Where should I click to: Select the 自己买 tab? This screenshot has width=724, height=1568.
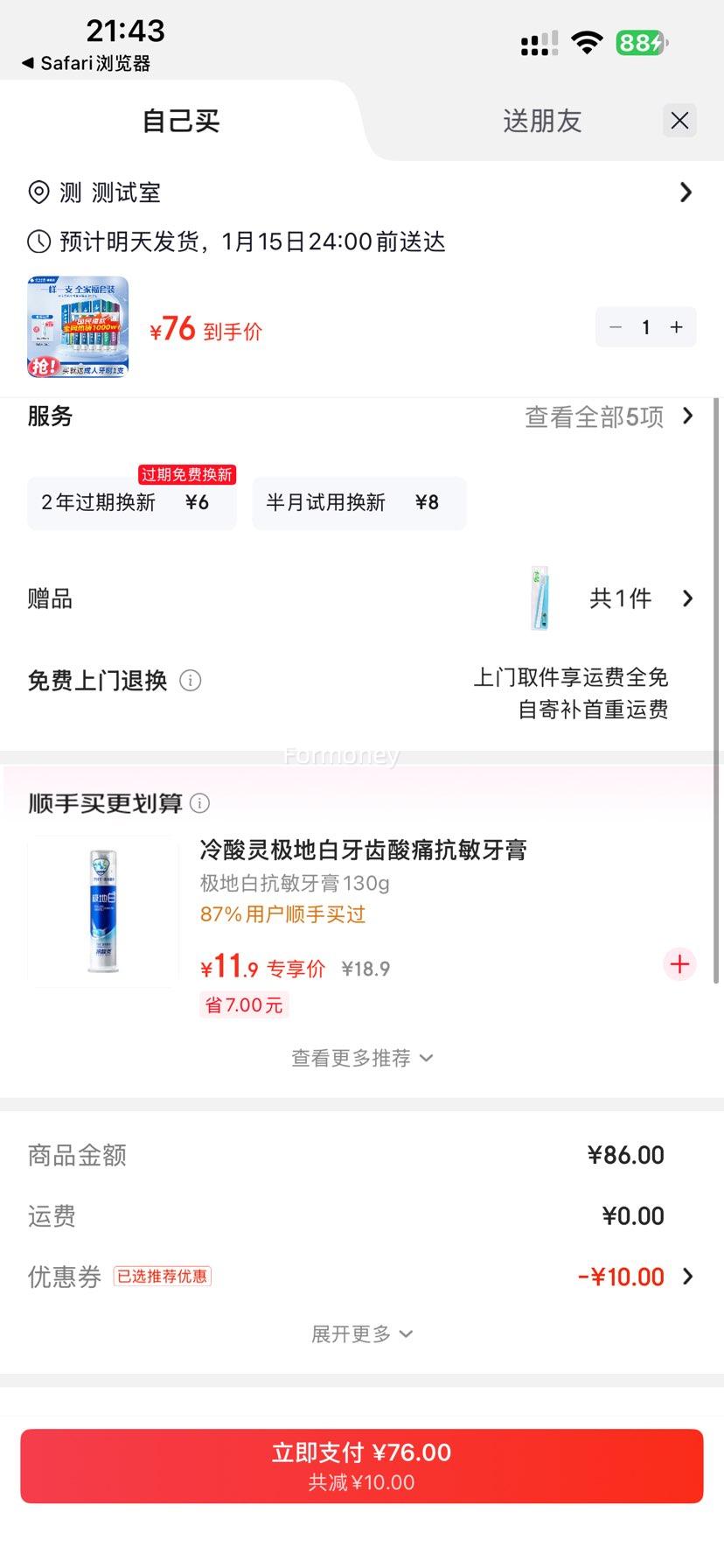coord(179,121)
